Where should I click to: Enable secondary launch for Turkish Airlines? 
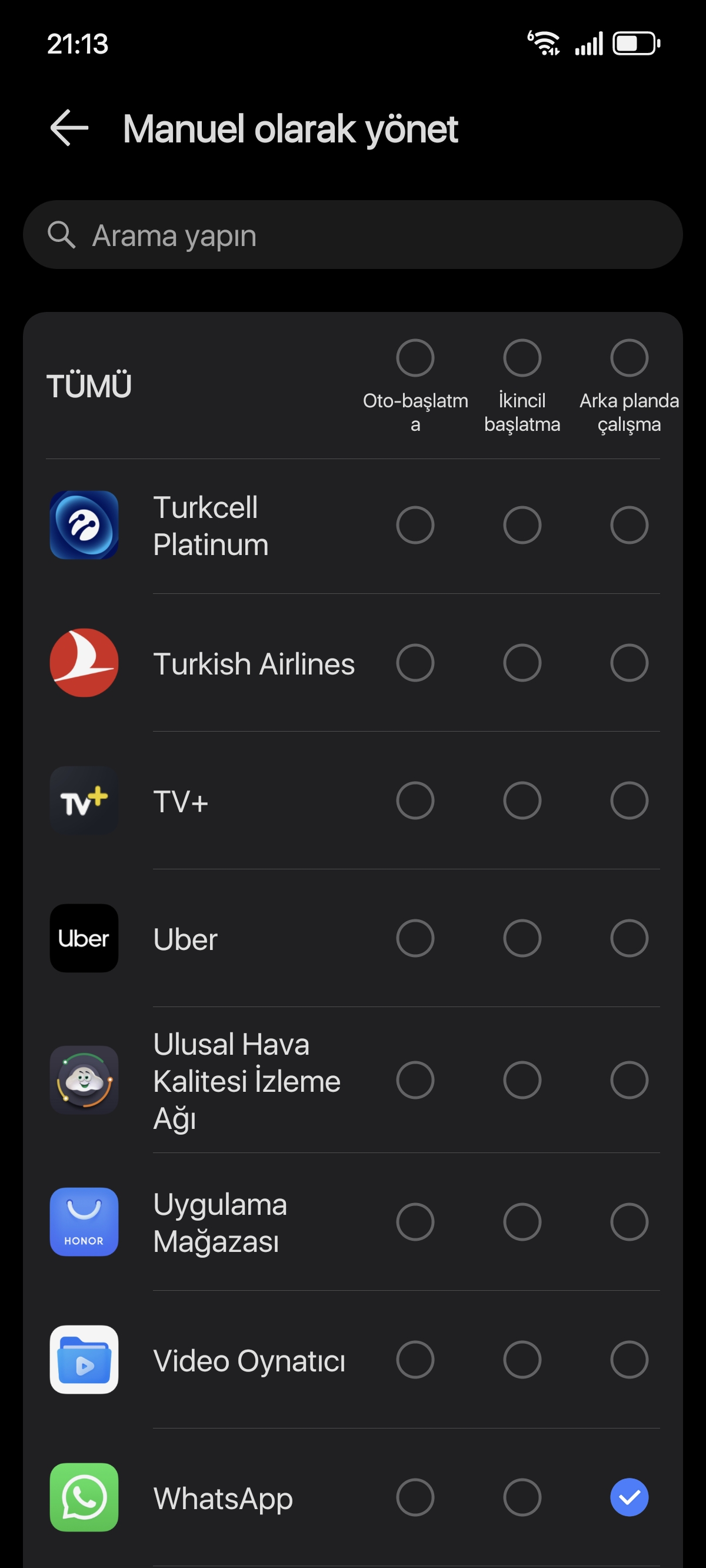(x=522, y=662)
